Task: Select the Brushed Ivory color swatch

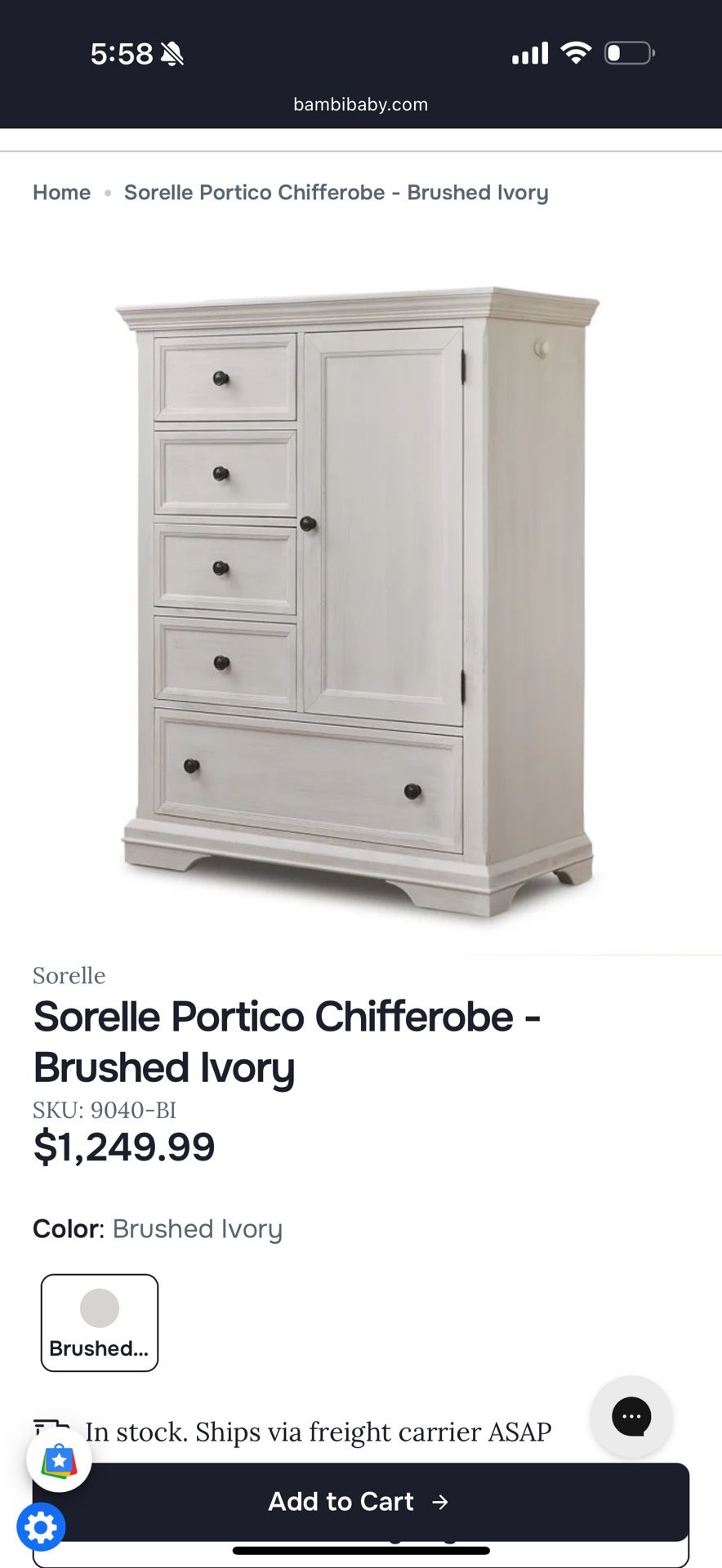Action: pos(100,1322)
